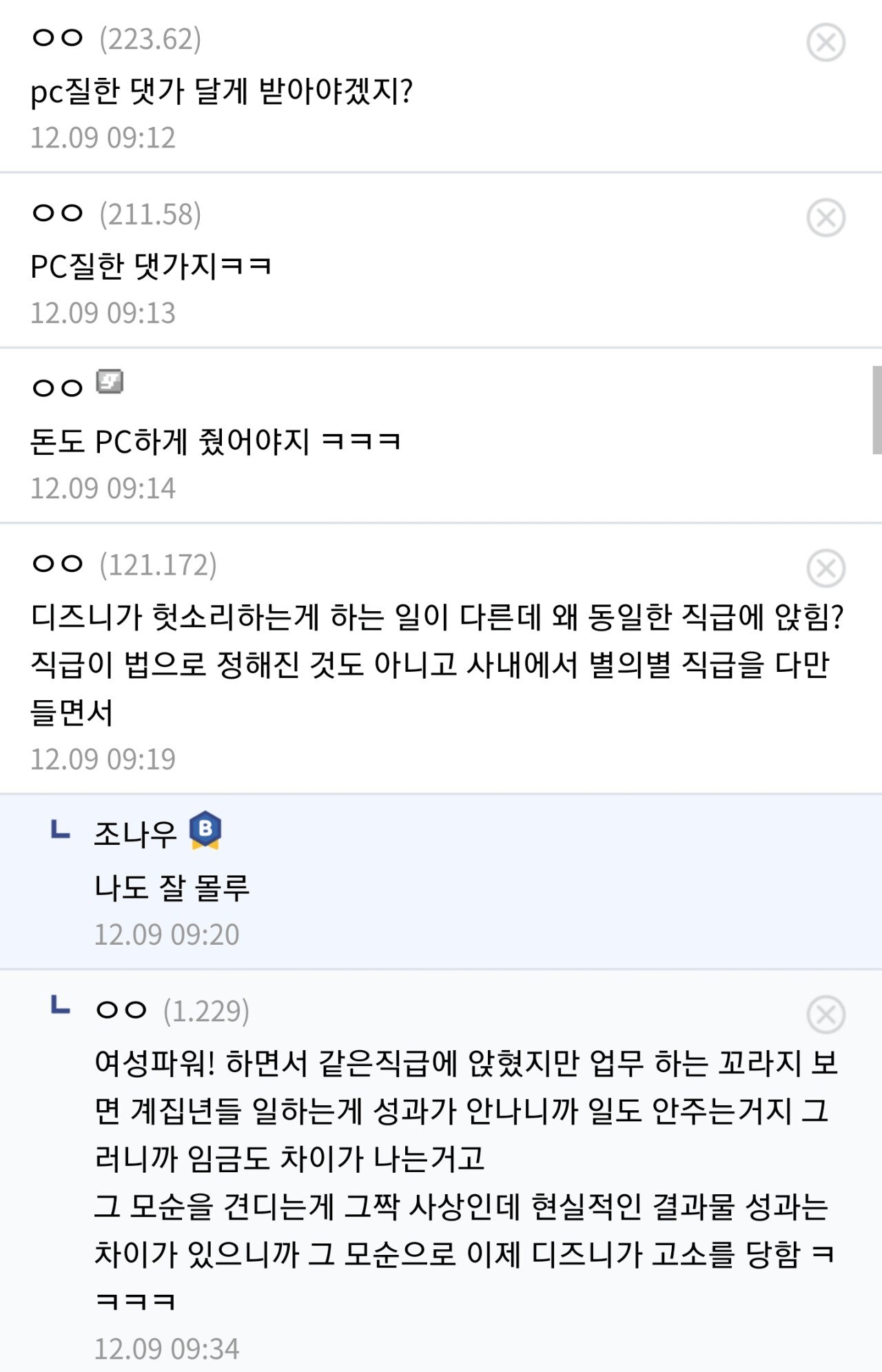The width and height of the screenshot is (882, 1372).
Task: Delete the comment from user (211.58)
Action: (x=825, y=218)
